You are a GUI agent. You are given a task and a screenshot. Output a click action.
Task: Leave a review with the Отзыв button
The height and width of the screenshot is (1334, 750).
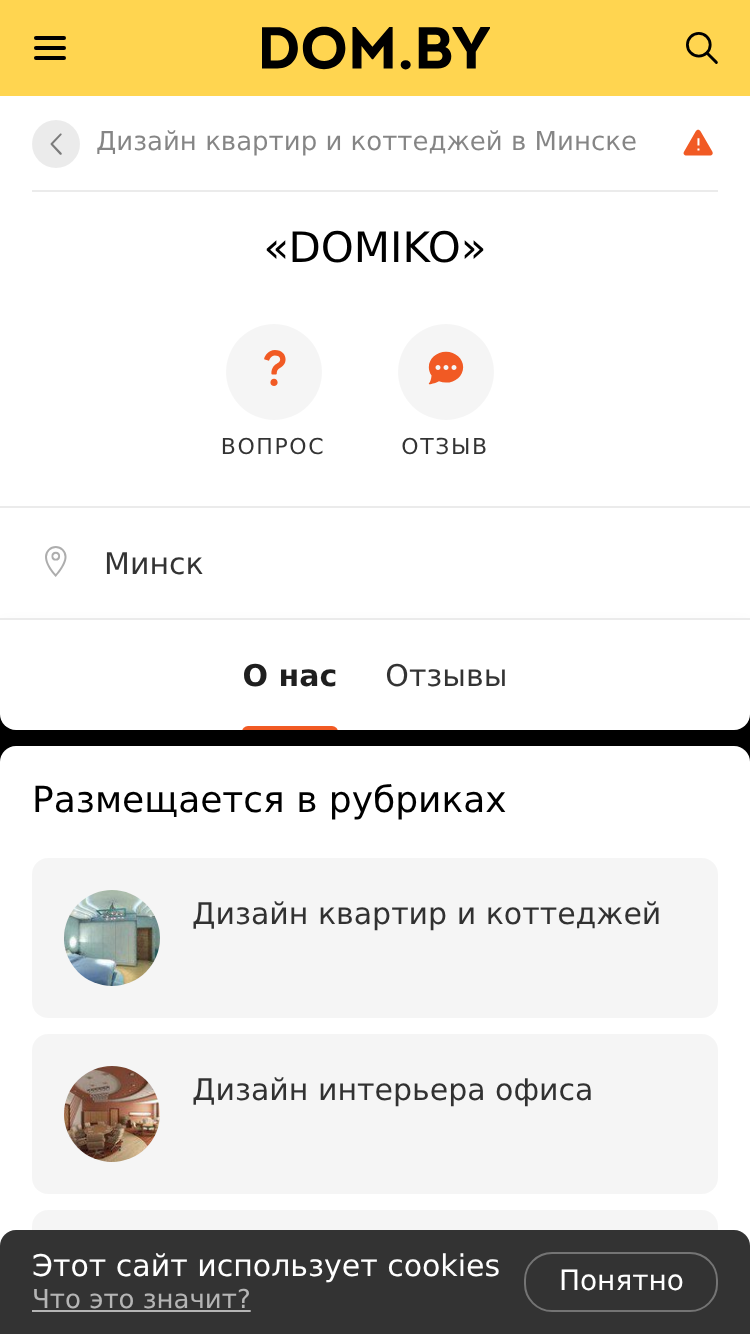[x=445, y=392]
